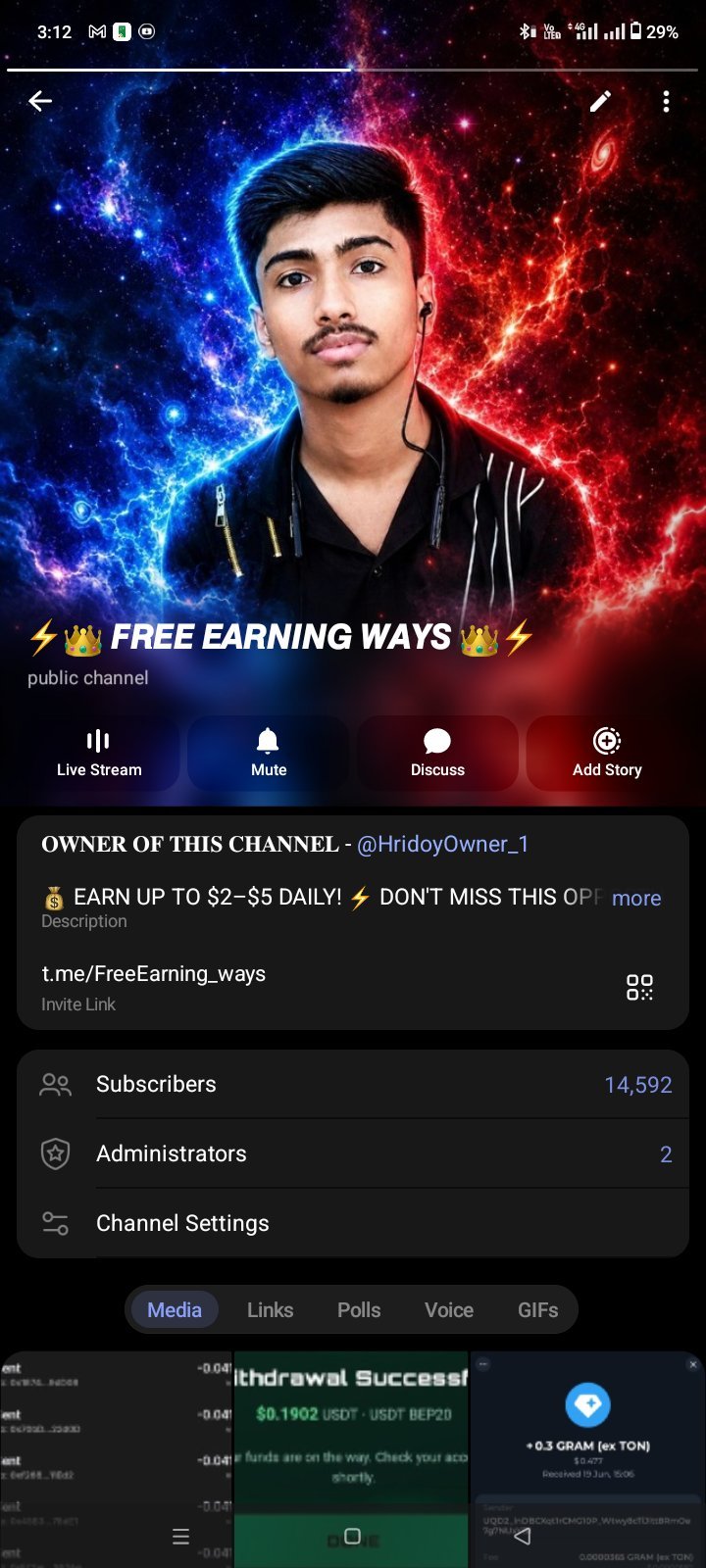706x1568 pixels.
Task: Switch to the Polls tab
Action: coord(359,1309)
